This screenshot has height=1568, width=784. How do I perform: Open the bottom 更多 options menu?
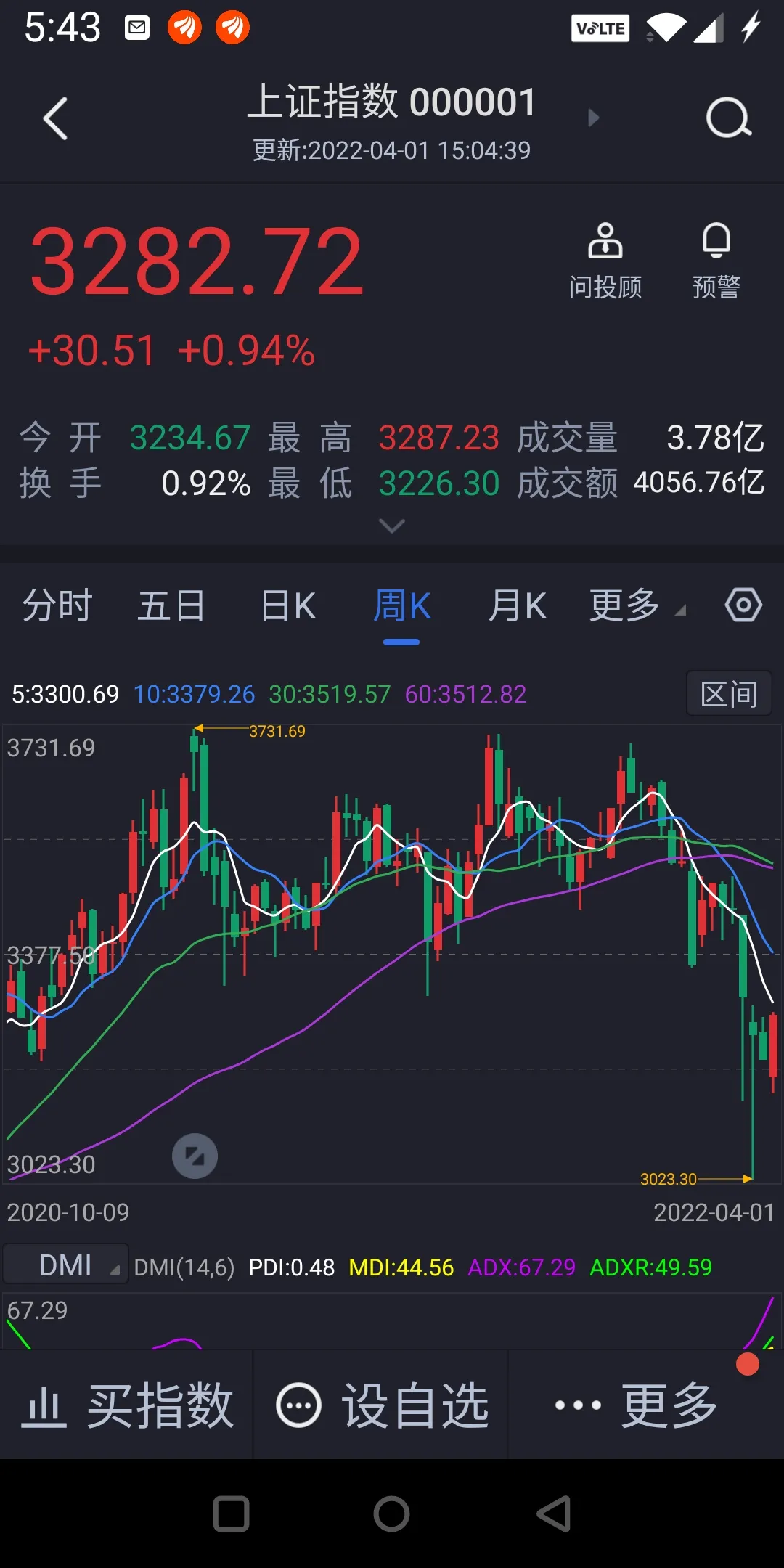[x=637, y=1406]
